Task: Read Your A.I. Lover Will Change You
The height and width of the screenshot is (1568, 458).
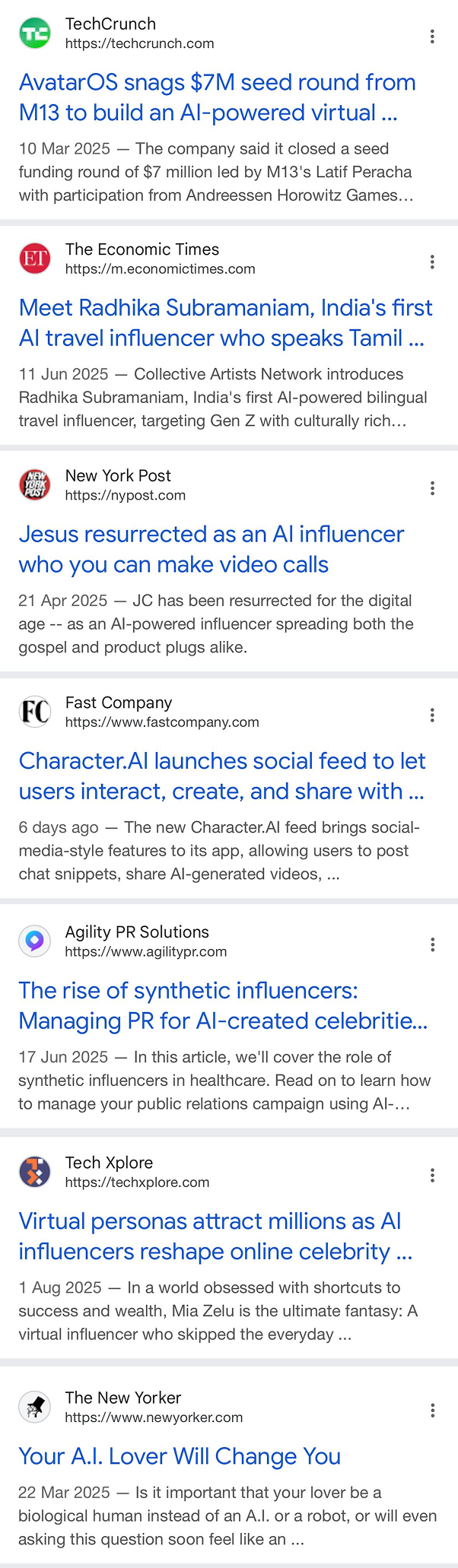Action: pos(180,1455)
